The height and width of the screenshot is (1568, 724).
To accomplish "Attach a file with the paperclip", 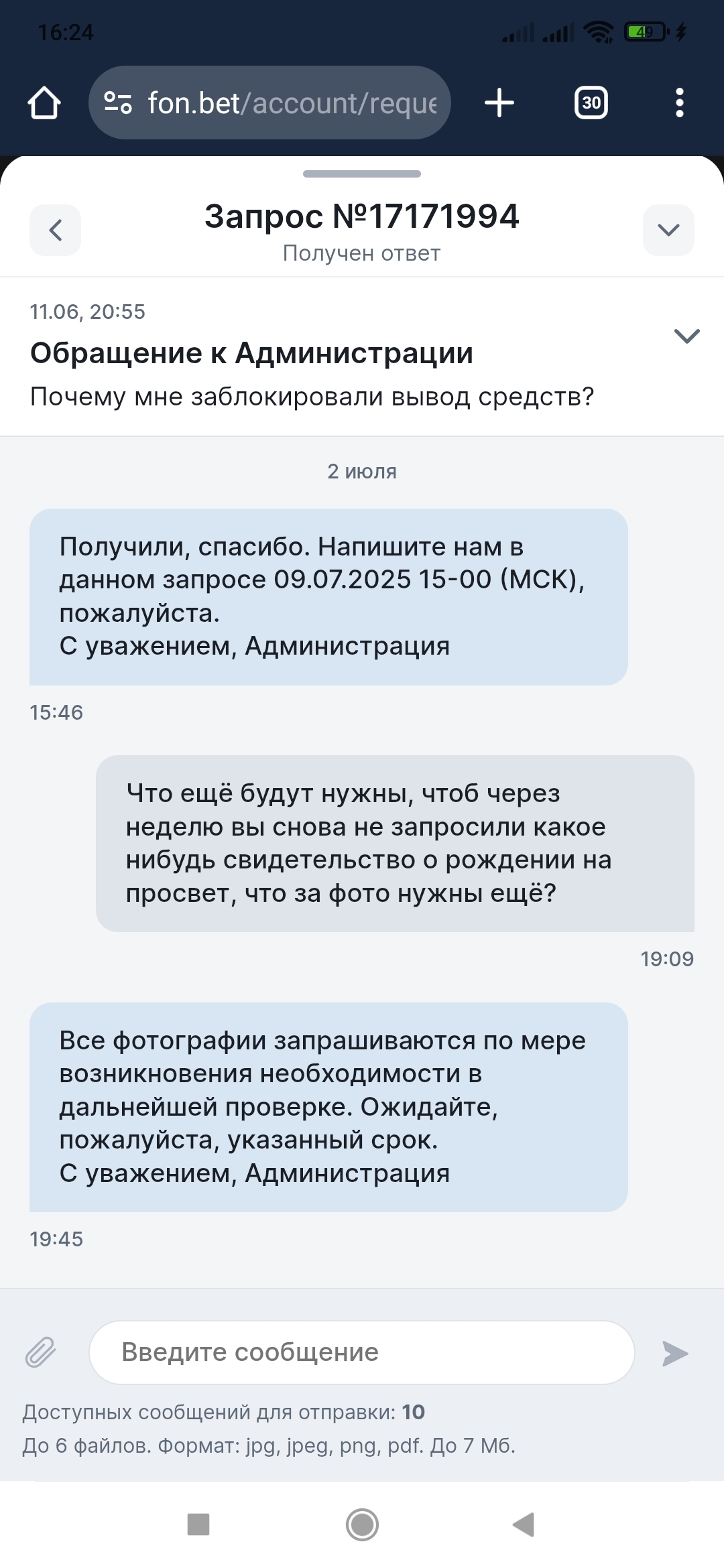I will coord(41,1352).
